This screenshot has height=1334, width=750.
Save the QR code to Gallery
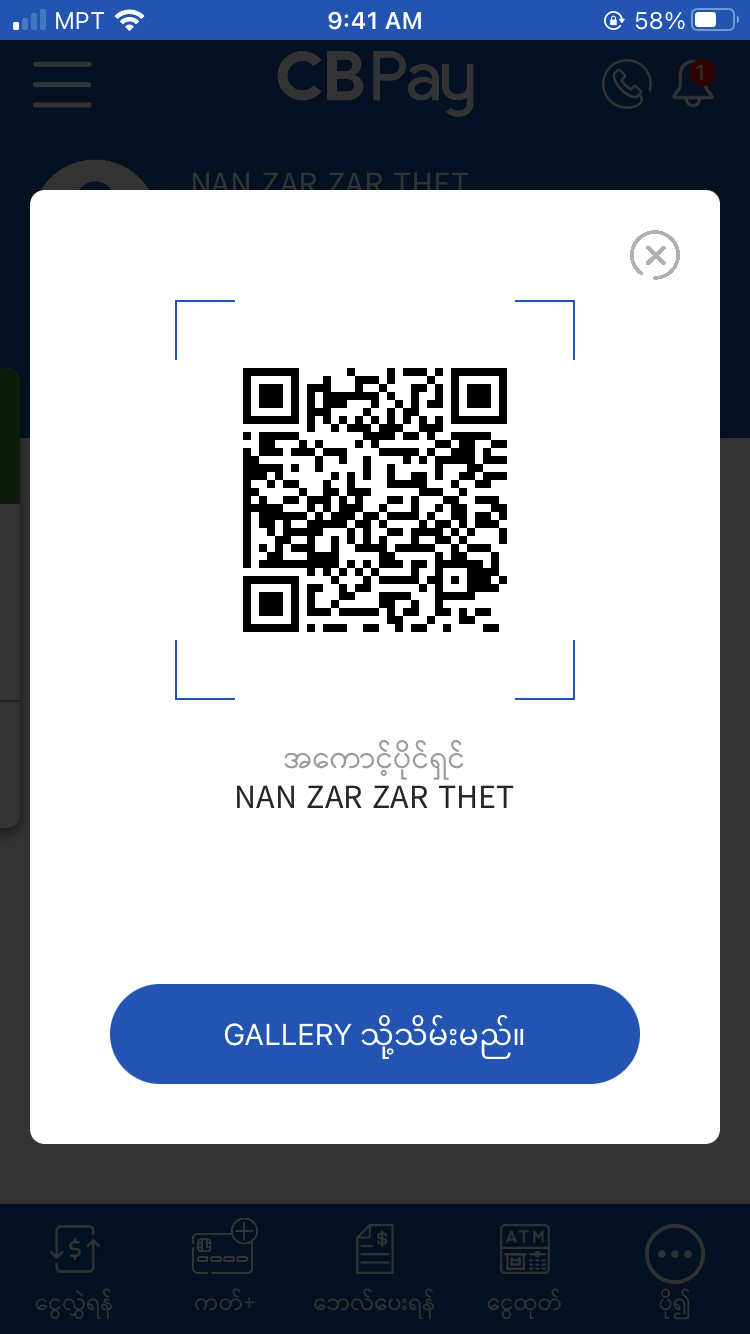[374, 1034]
